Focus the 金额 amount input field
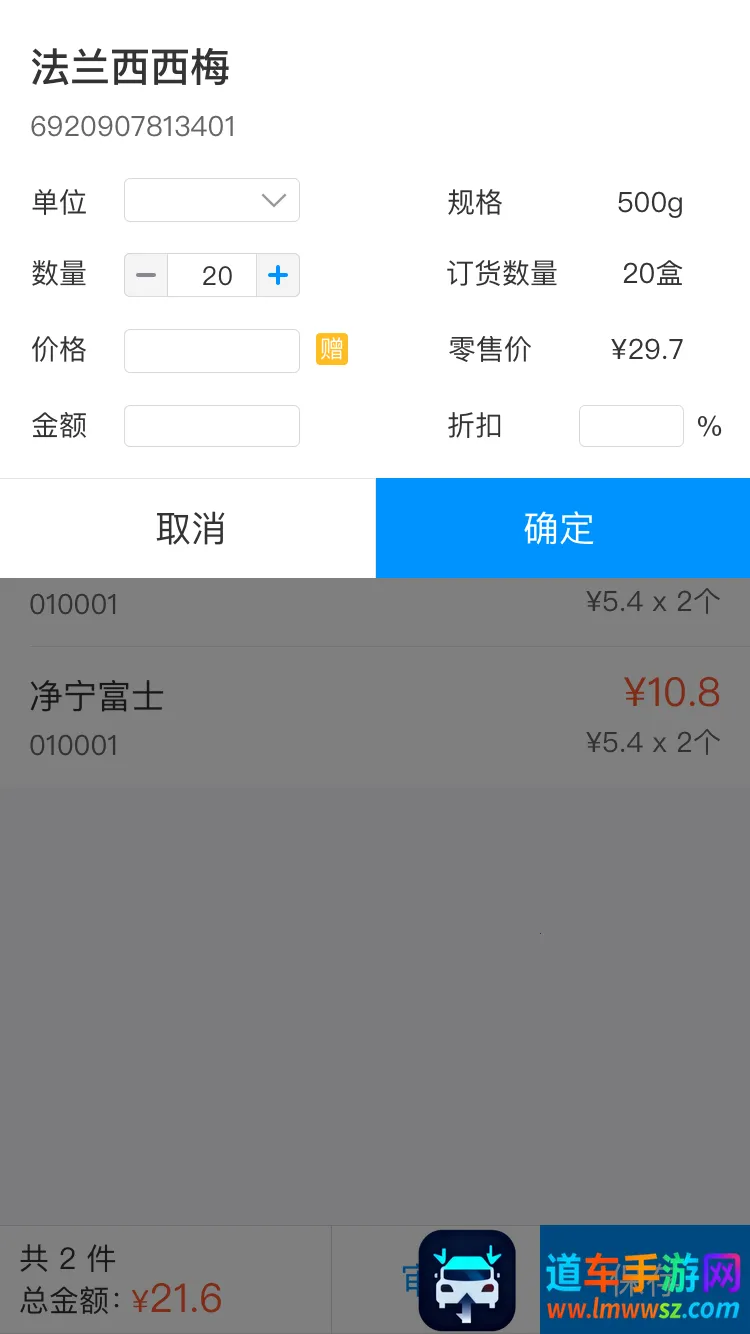This screenshot has height=1334, width=750. [x=212, y=426]
